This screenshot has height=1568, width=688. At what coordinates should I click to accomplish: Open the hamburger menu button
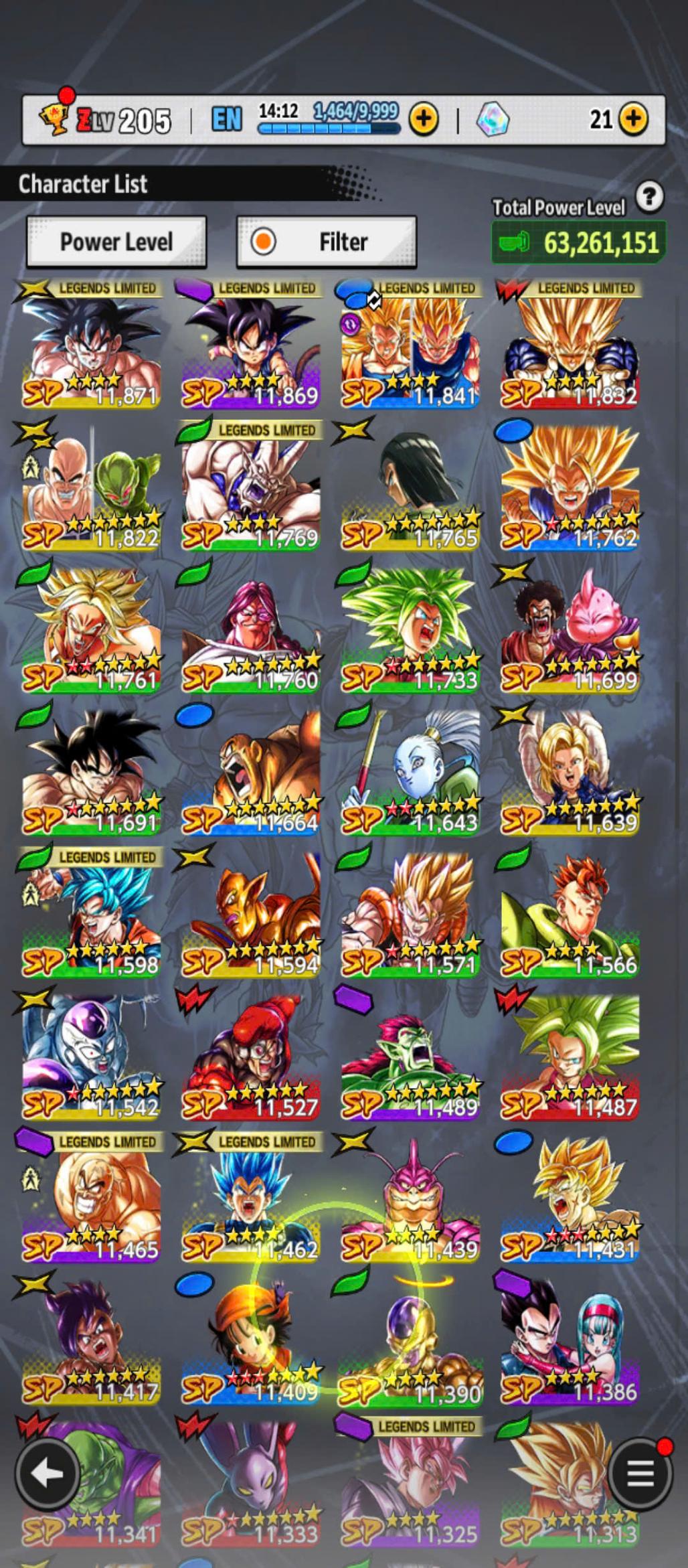point(640,1474)
